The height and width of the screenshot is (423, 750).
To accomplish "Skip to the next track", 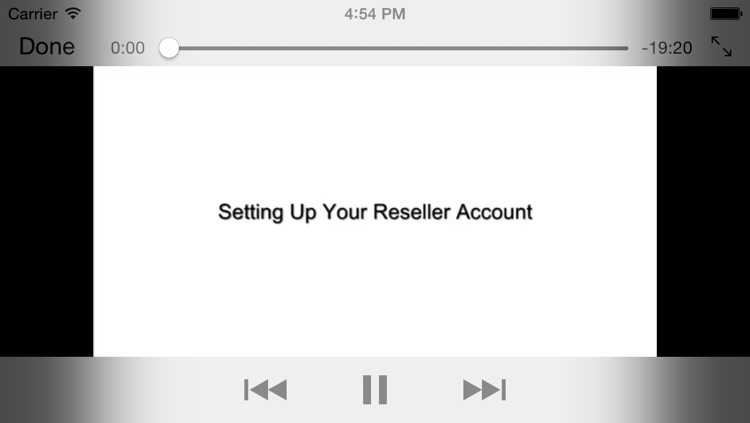I will [x=485, y=390].
